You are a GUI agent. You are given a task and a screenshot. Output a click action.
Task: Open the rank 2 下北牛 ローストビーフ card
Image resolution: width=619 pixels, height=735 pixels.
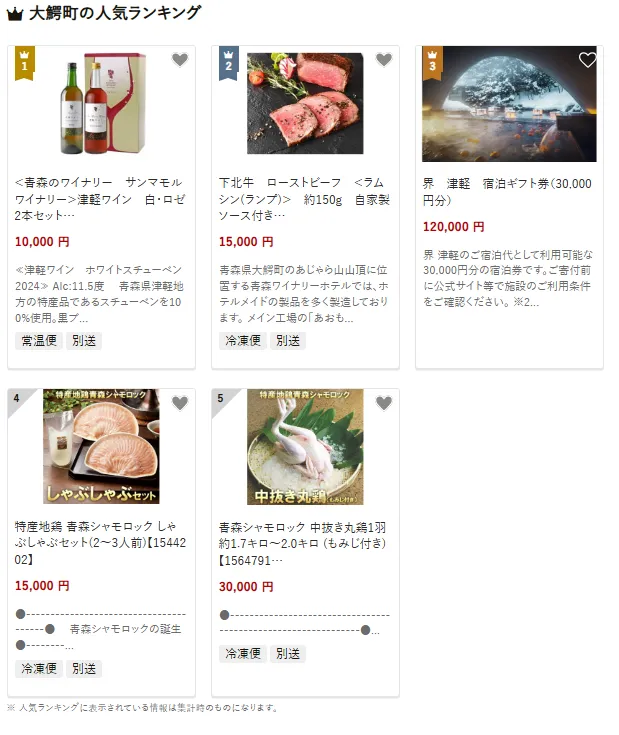pyautogui.click(x=305, y=198)
